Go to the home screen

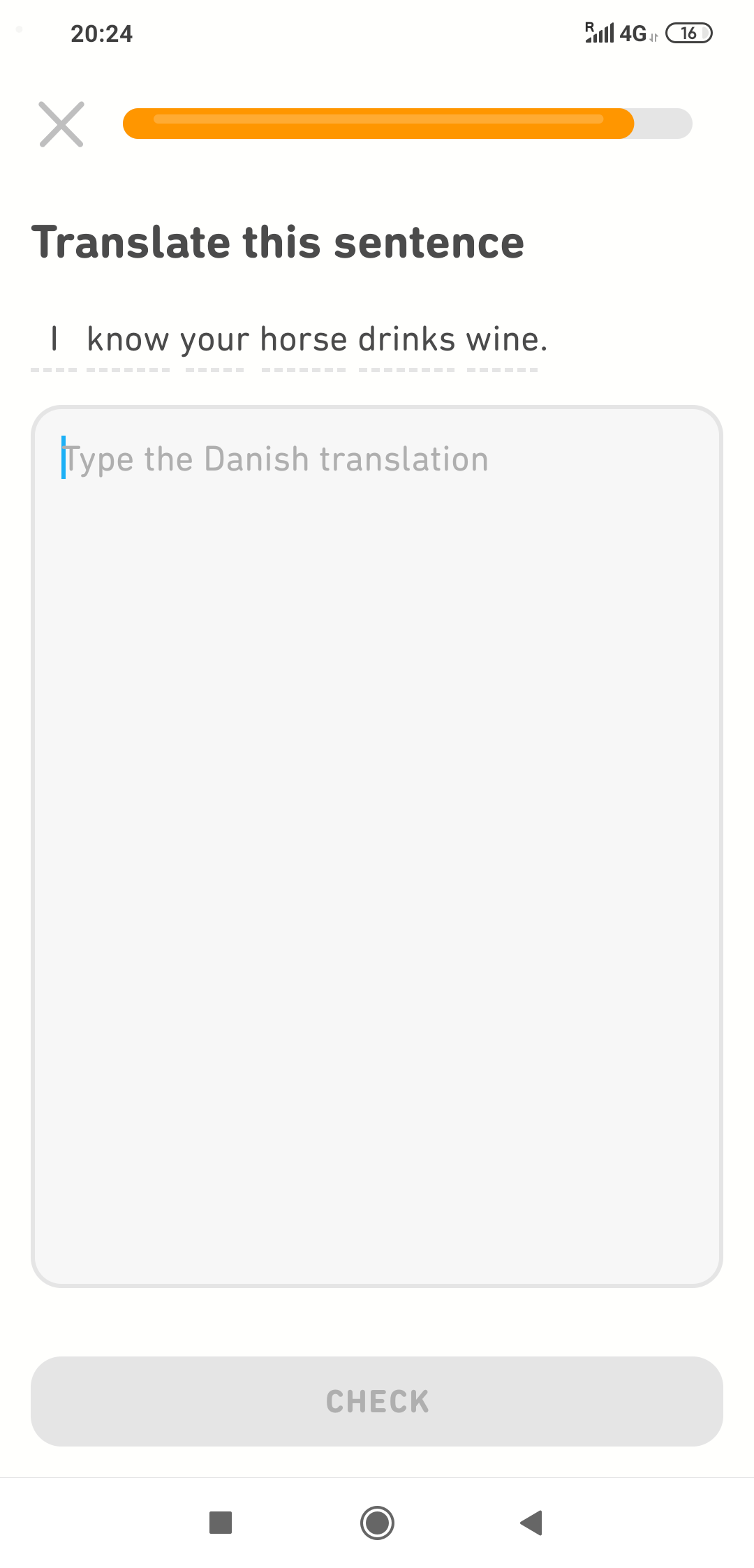click(x=377, y=1523)
